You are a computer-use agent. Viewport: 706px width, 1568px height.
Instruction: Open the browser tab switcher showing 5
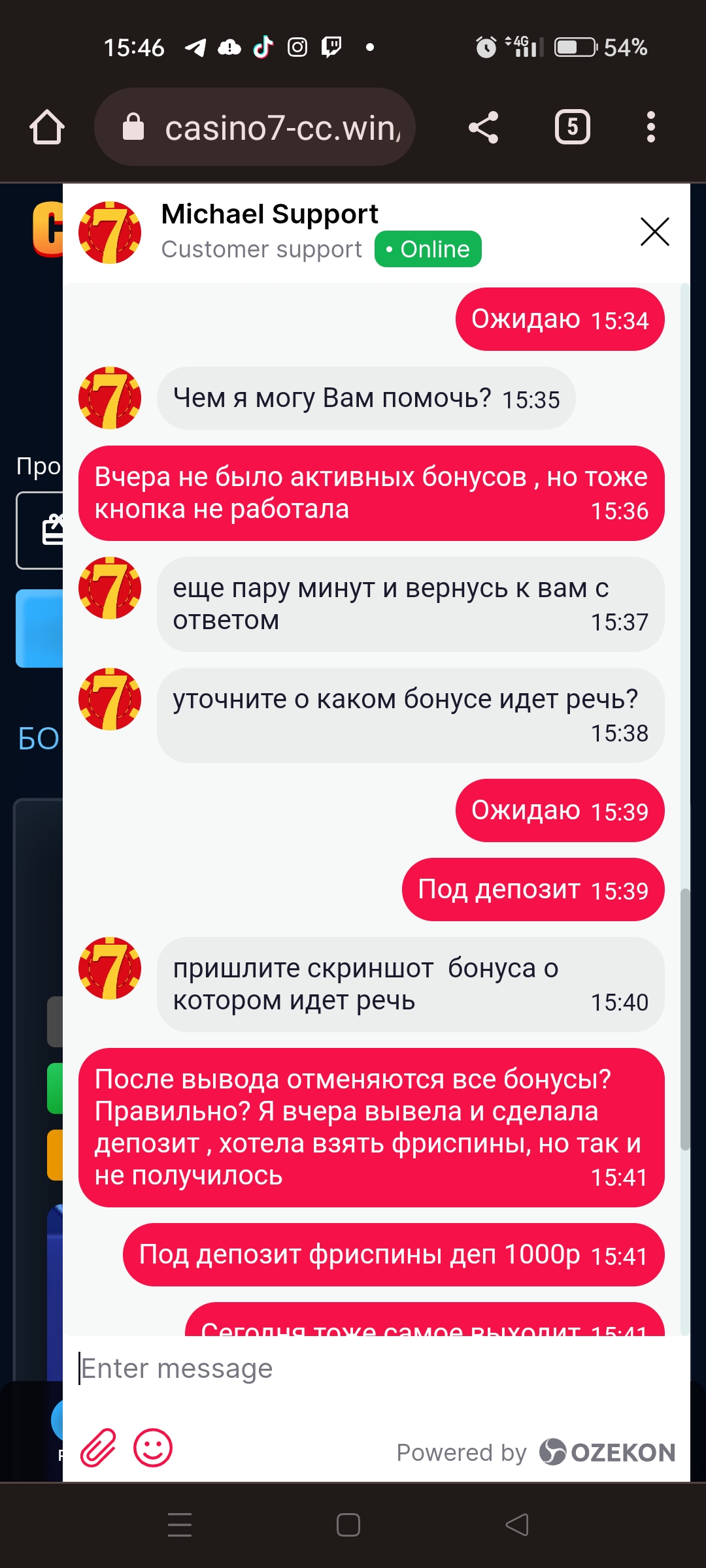click(x=573, y=127)
